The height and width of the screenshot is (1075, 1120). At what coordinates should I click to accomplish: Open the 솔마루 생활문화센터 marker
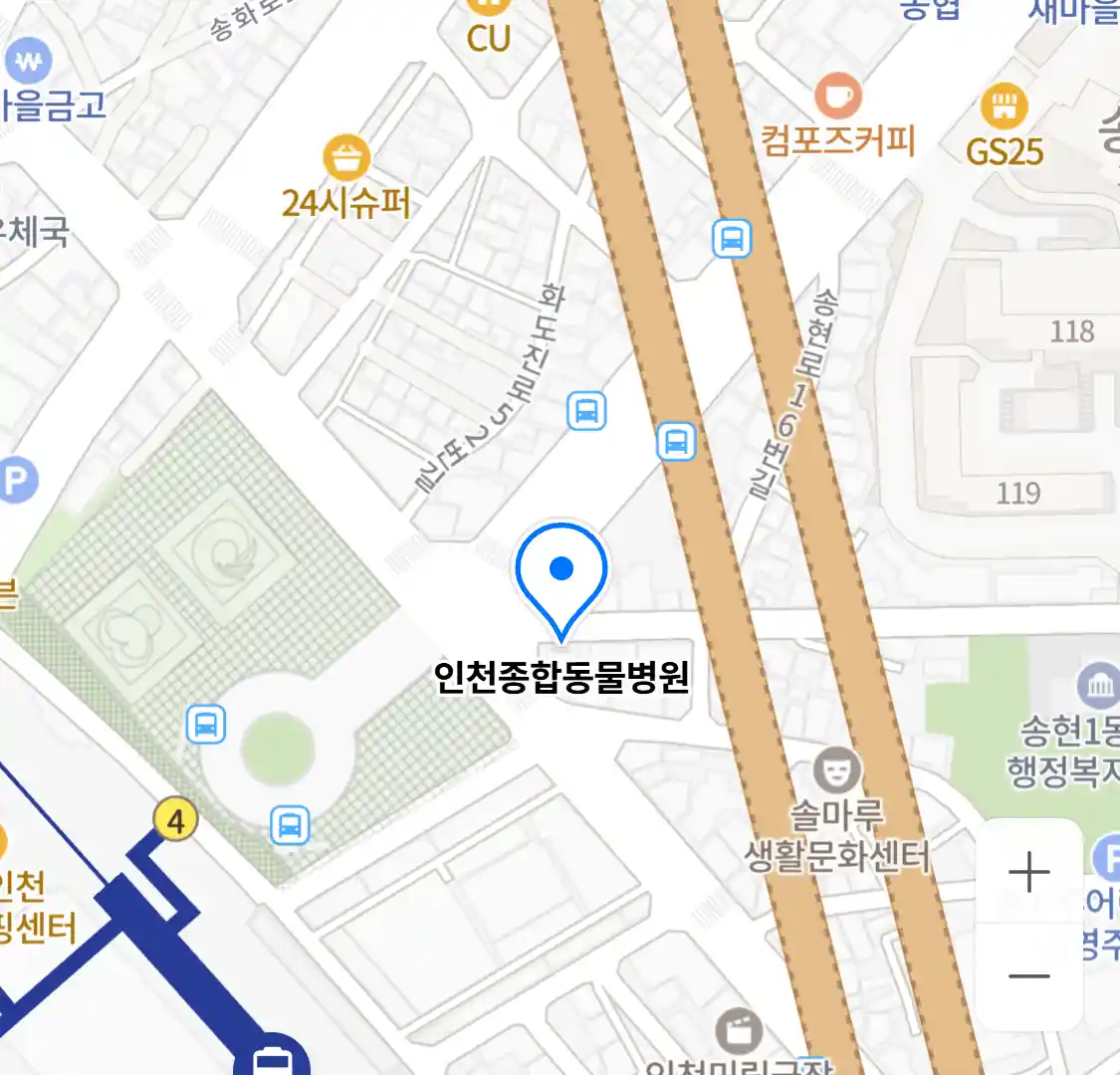(837, 769)
